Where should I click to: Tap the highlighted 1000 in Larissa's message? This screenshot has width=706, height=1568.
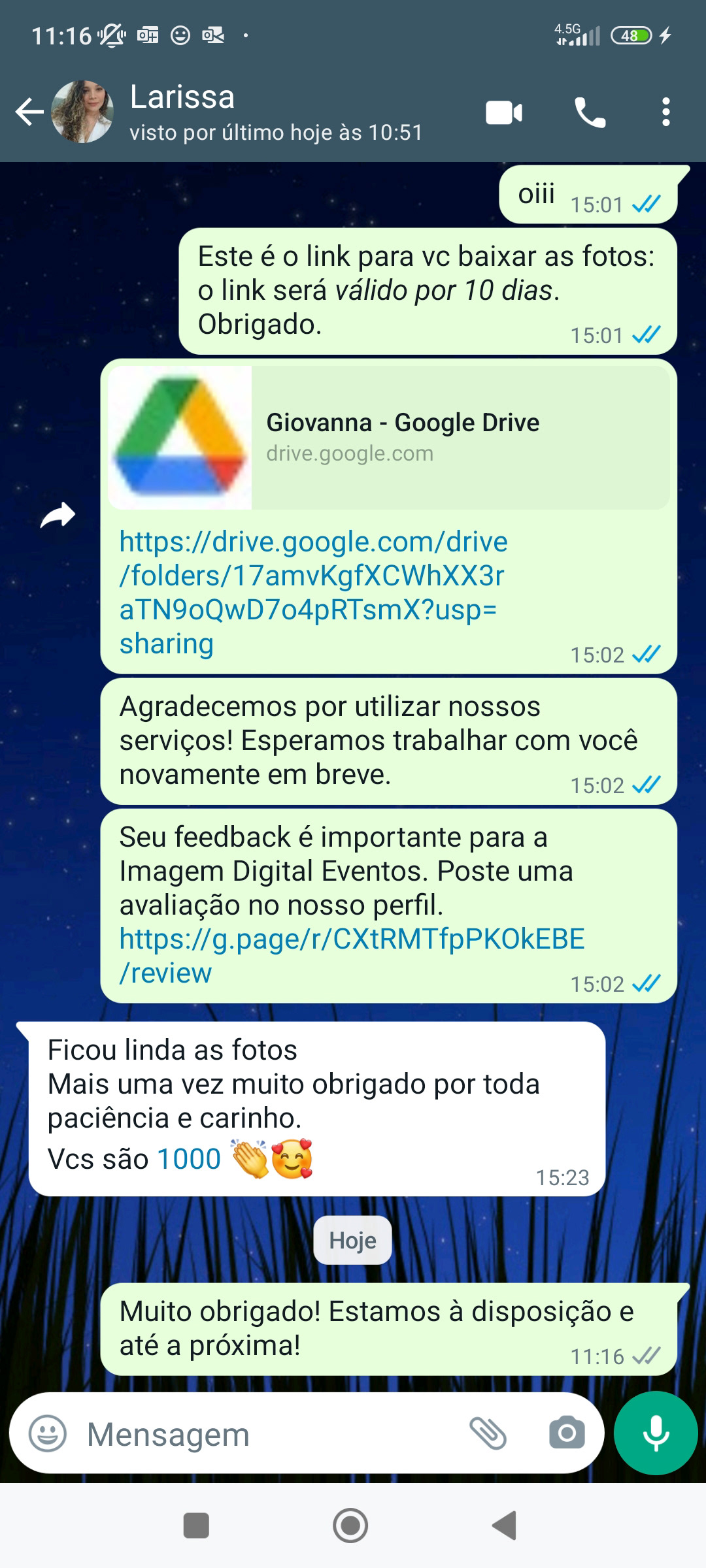tap(189, 1159)
